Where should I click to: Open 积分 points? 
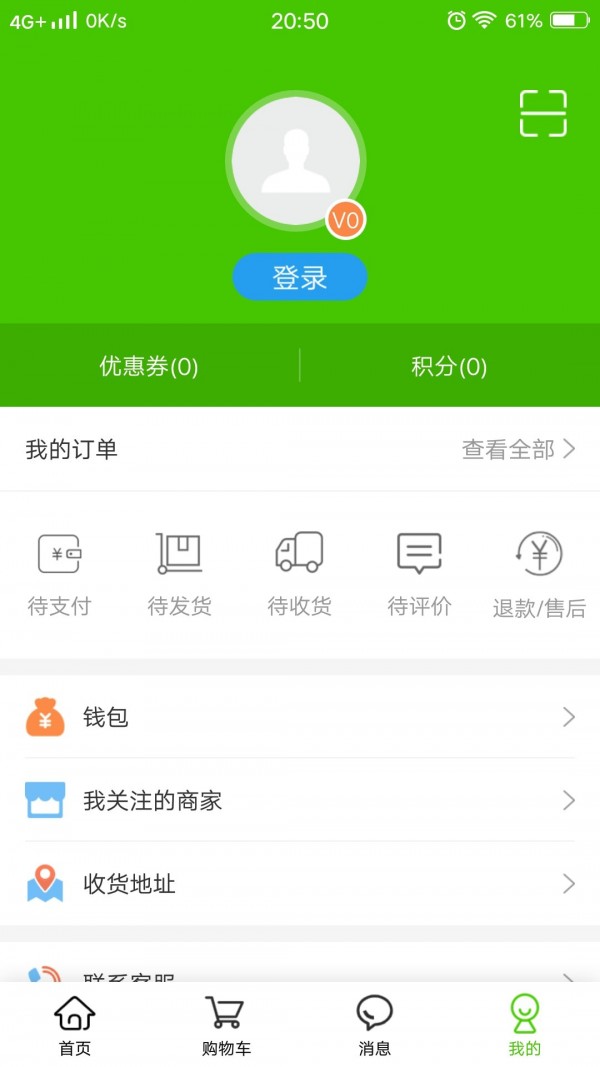(449, 366)
